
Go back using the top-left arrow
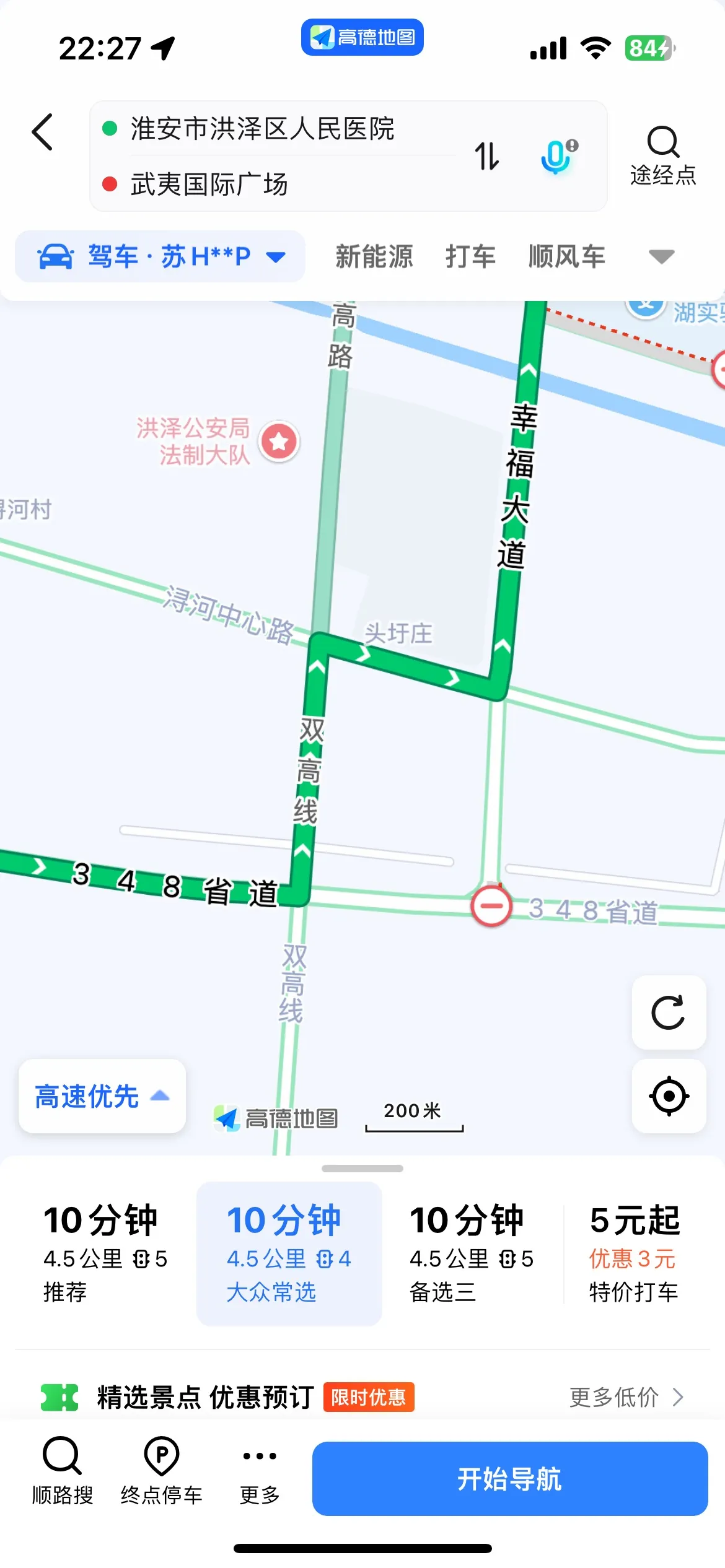point(42,132)
